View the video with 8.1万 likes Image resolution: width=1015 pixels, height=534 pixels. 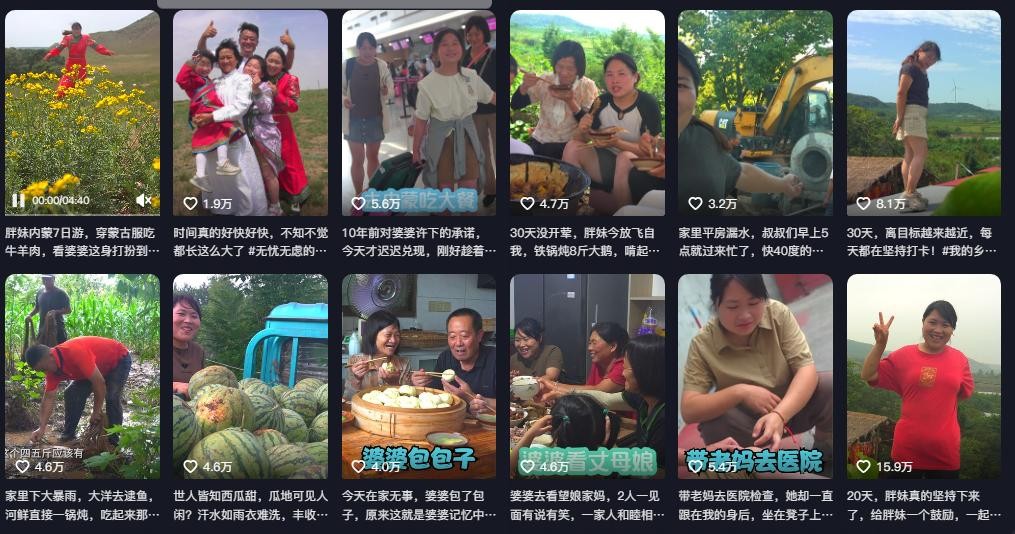click(x=923, y=110)
